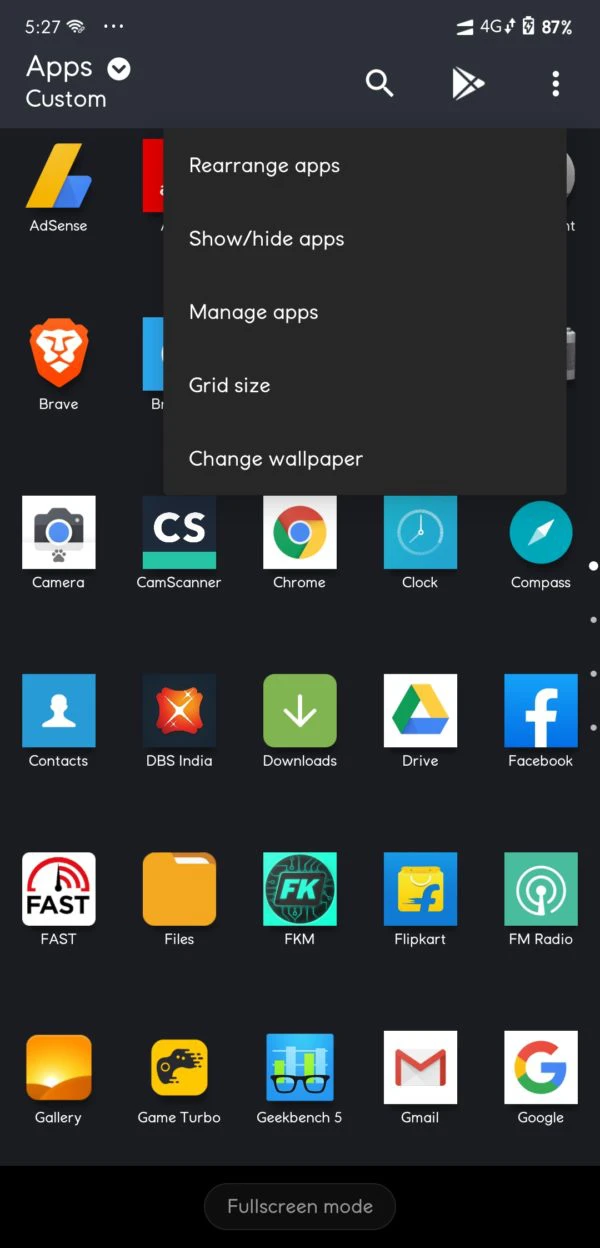This screenshot has width=600, height=1248.
Task: Launch the Facebook app
Action: [x=541, y=721]
